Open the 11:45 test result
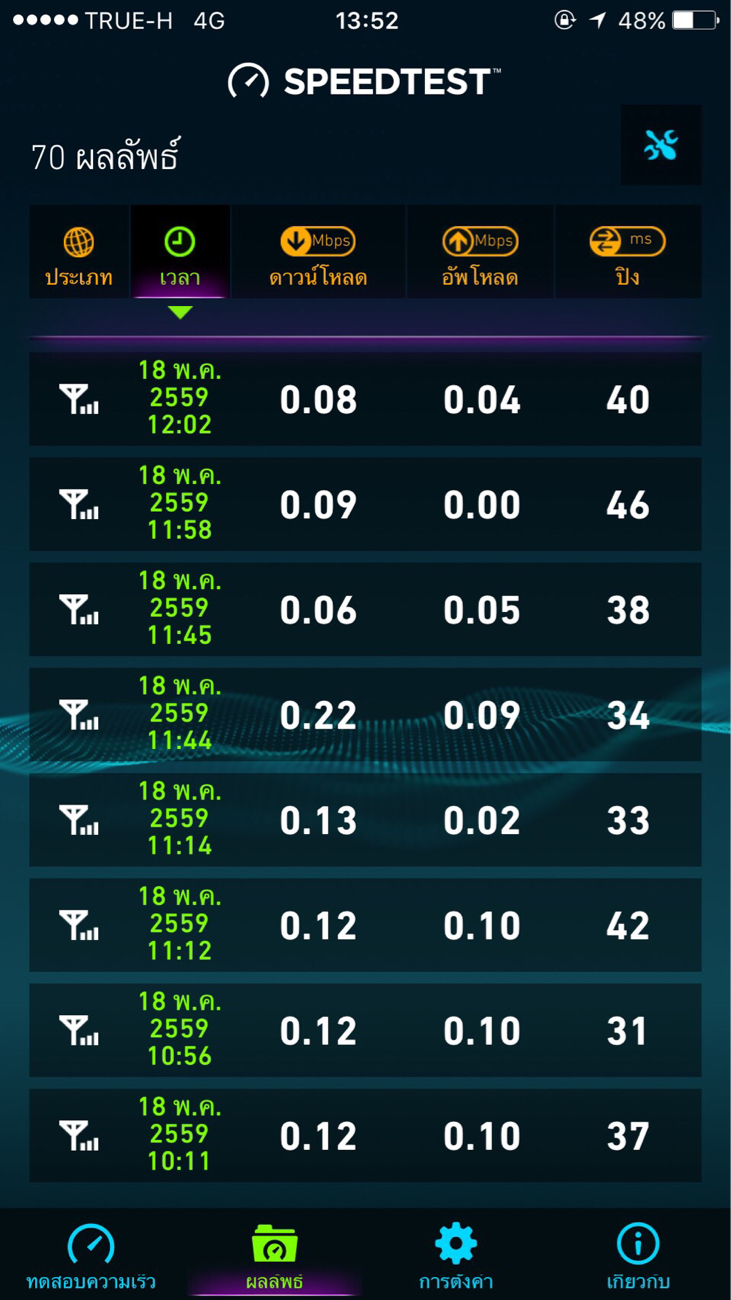The image size is (731, 1300). [x=365, y=609]
